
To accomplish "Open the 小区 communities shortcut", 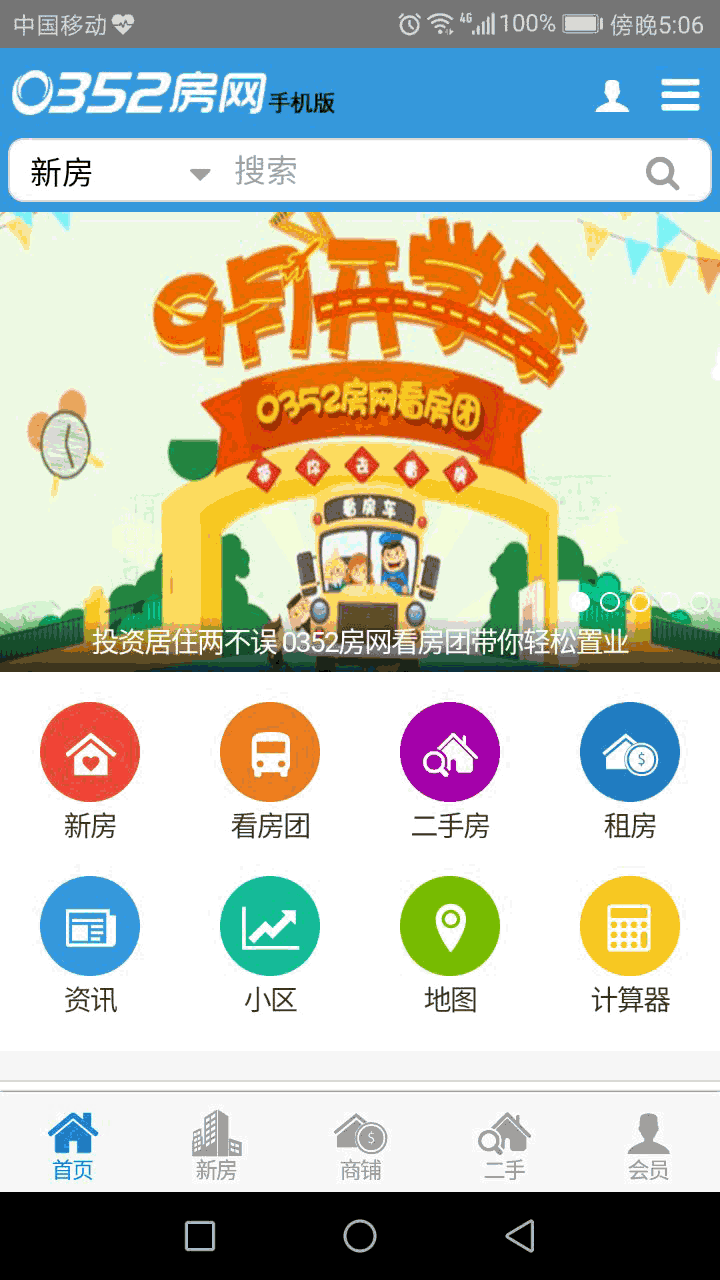I will tap(270, 944).
